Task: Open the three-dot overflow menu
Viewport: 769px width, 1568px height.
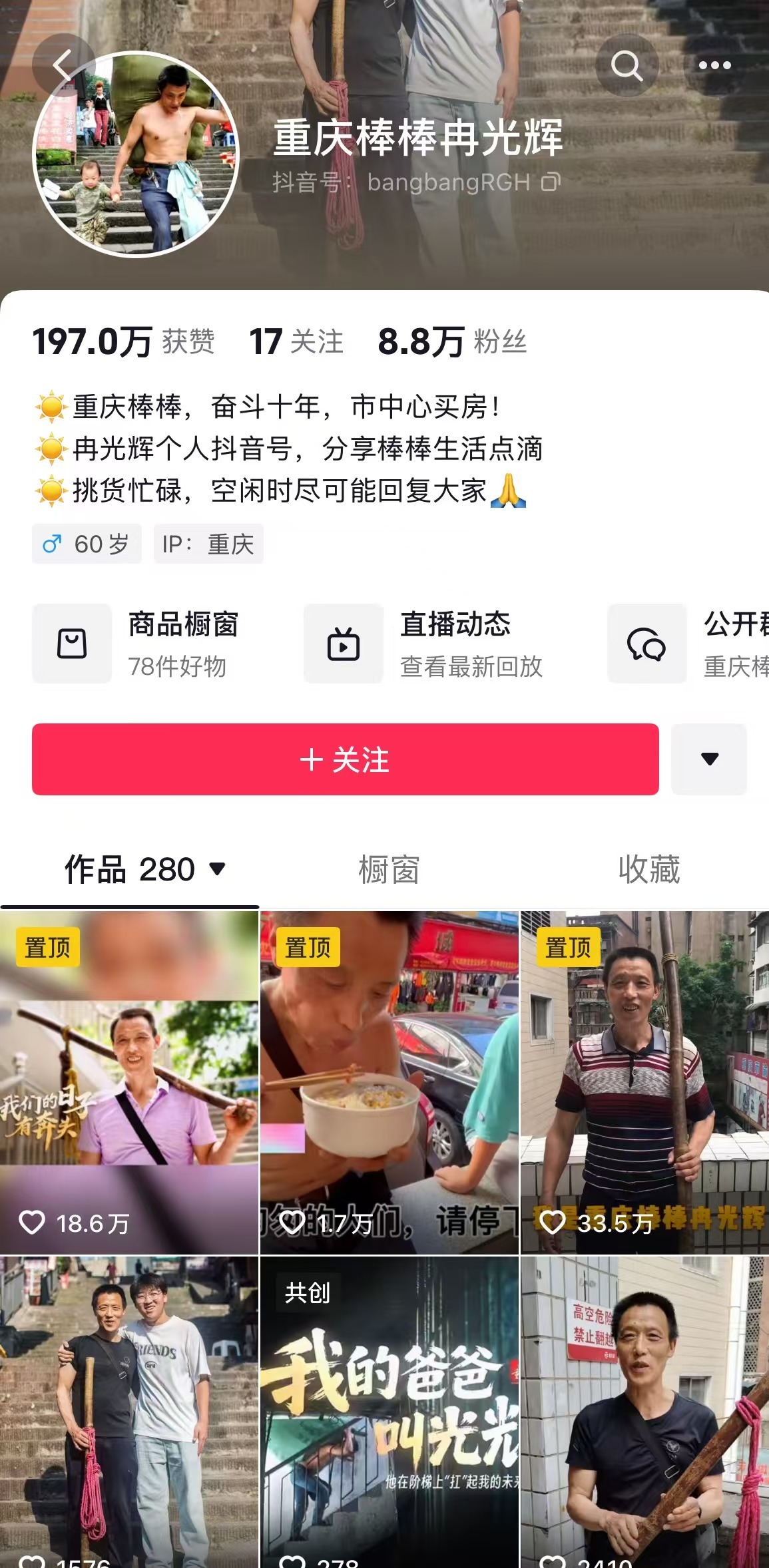Action: [714, 65]
